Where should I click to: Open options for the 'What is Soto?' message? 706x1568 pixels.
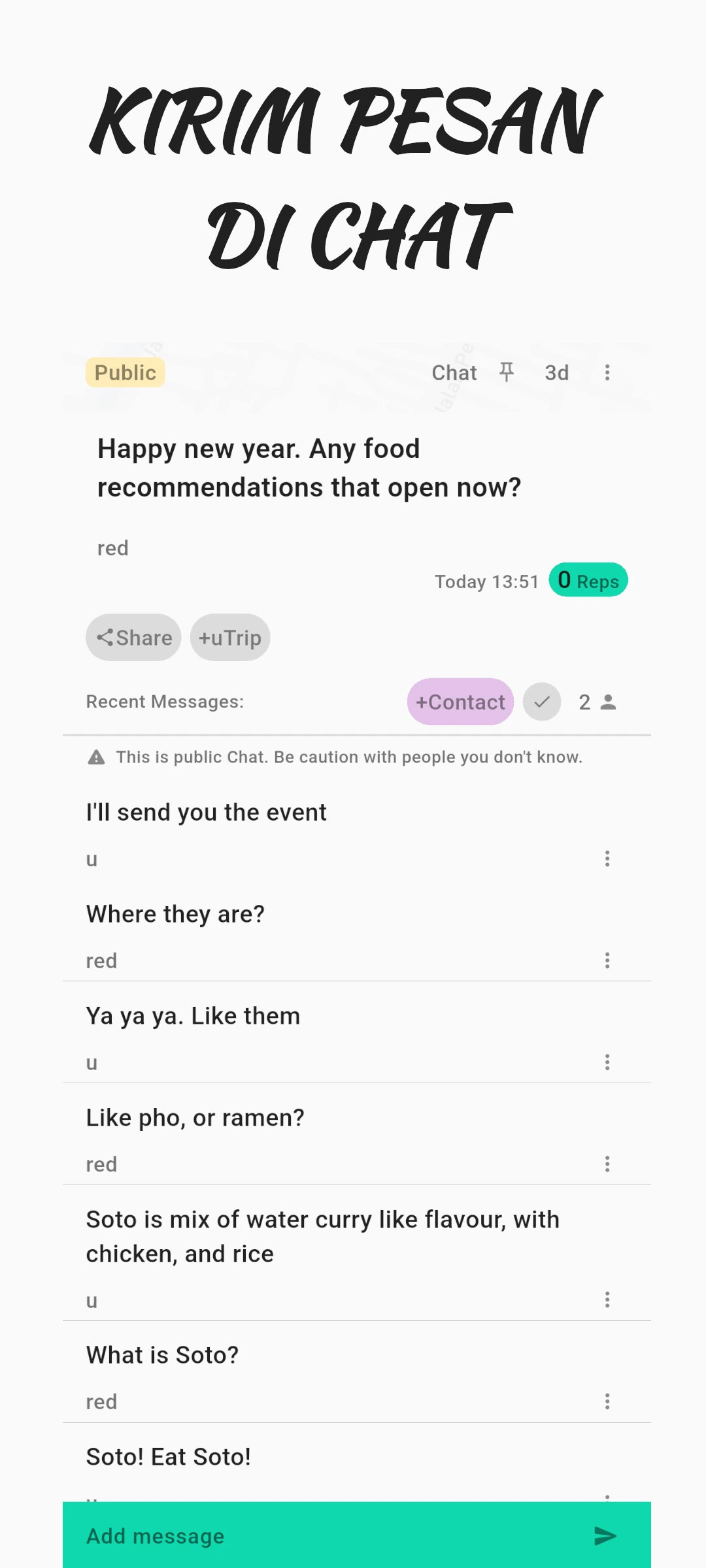607,1401
